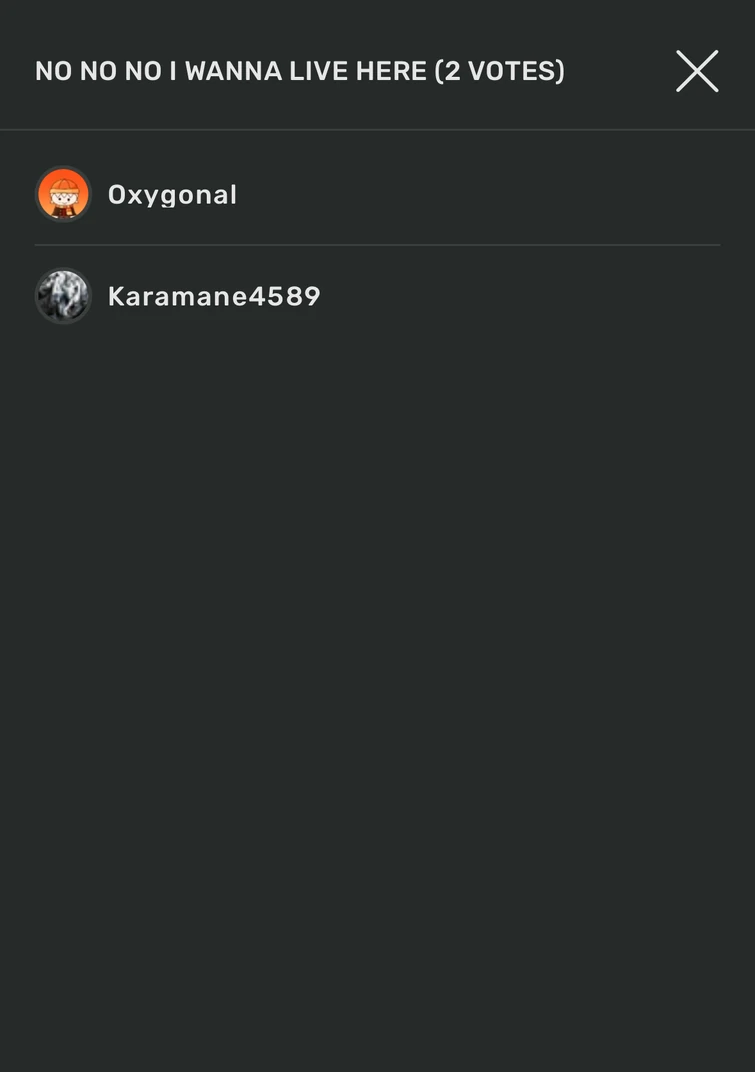Open Karamane4589's profile
755x1072 pixels.
[x=213, y=296]
